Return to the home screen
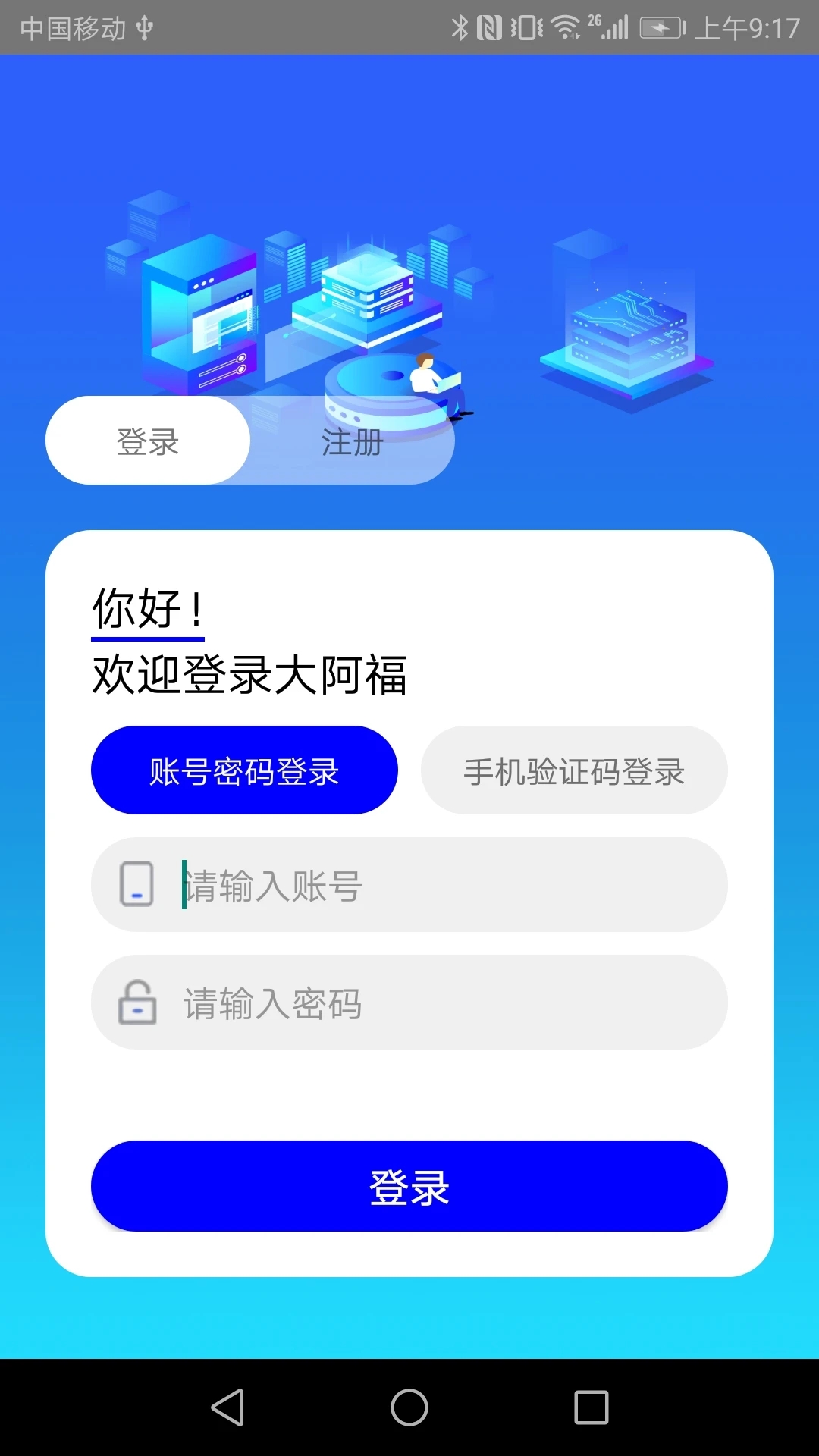 (x=409, y=1407)
